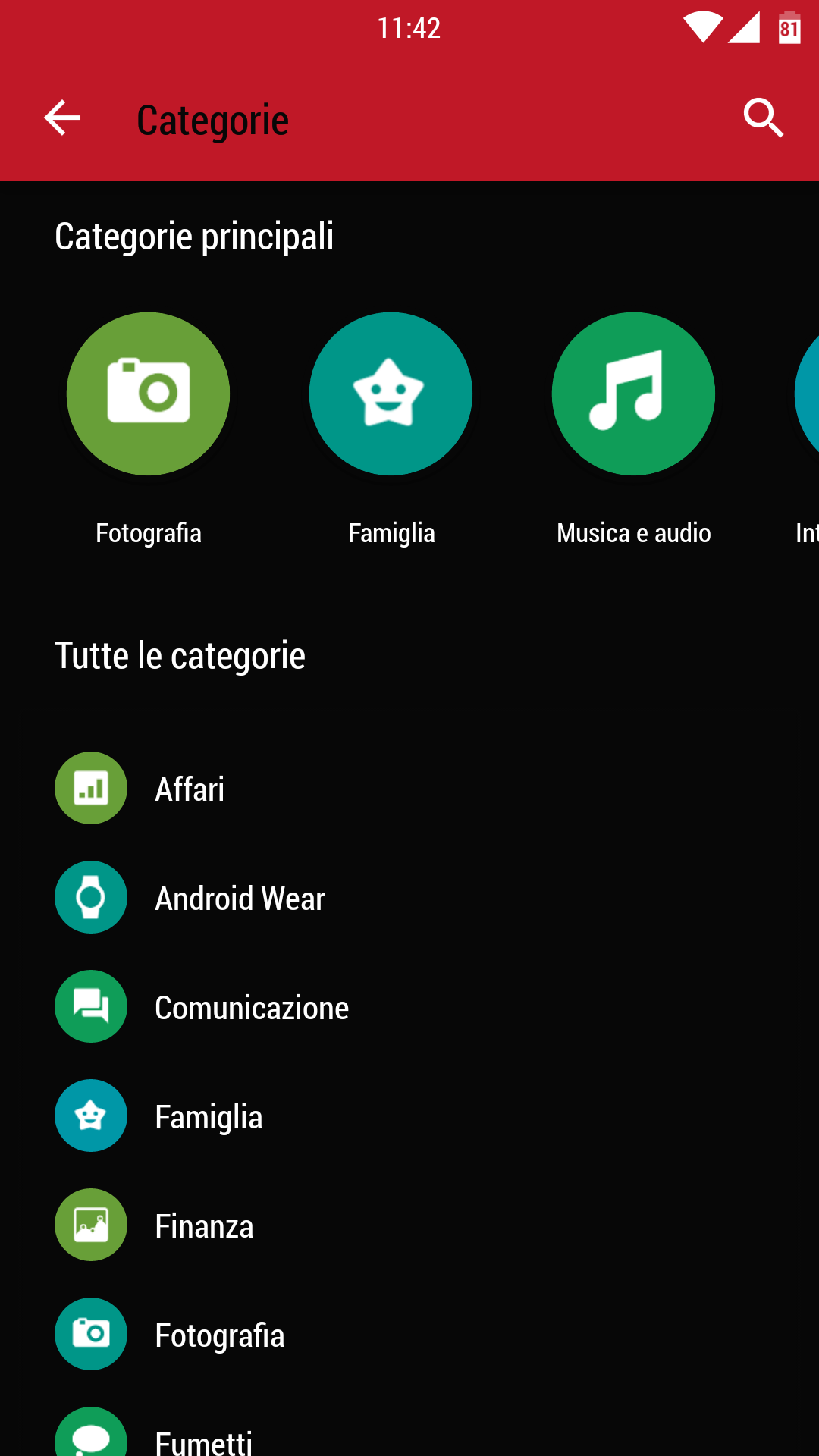Open the Android Wear category row

[x=409, y=898]
